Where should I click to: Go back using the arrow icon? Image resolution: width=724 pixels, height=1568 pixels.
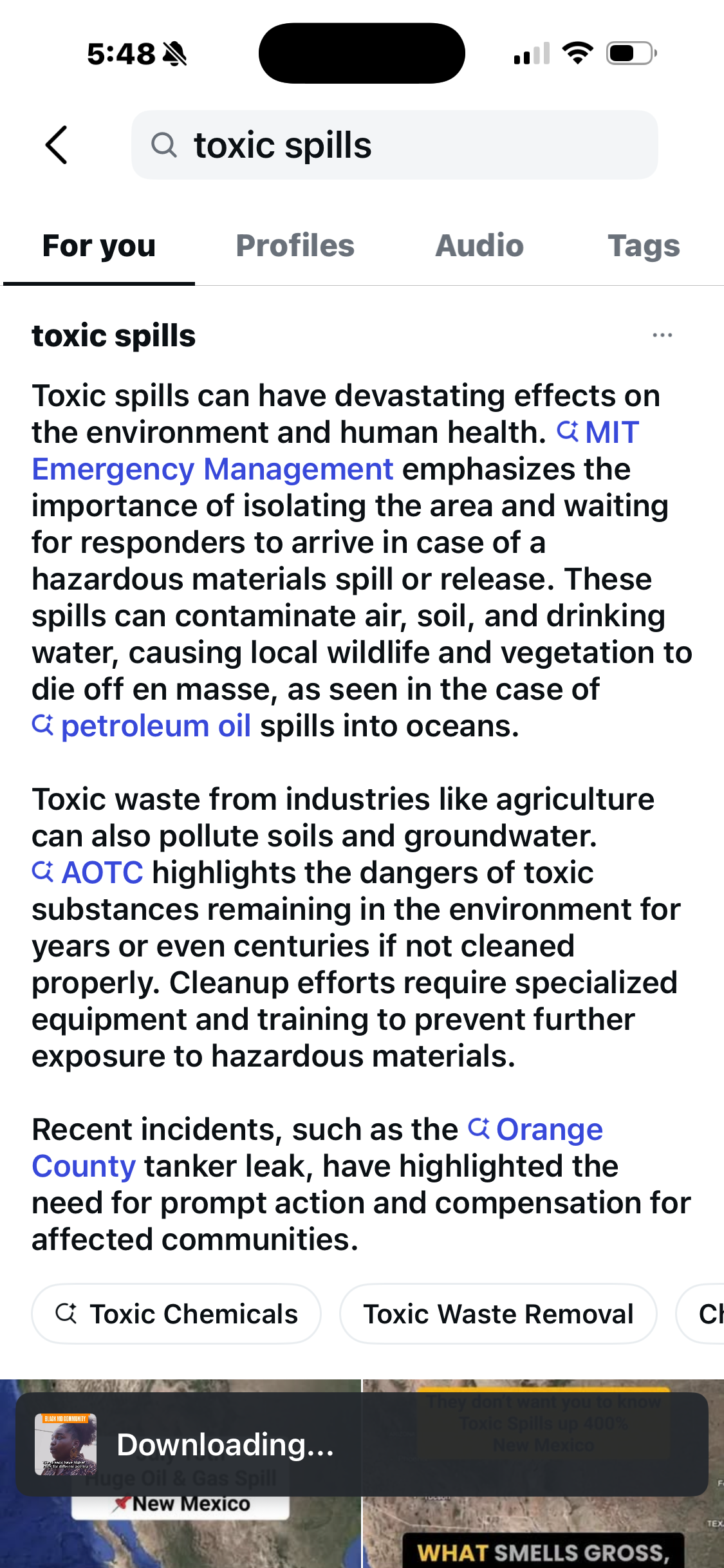pyautogui.click(x=57, y=145)
